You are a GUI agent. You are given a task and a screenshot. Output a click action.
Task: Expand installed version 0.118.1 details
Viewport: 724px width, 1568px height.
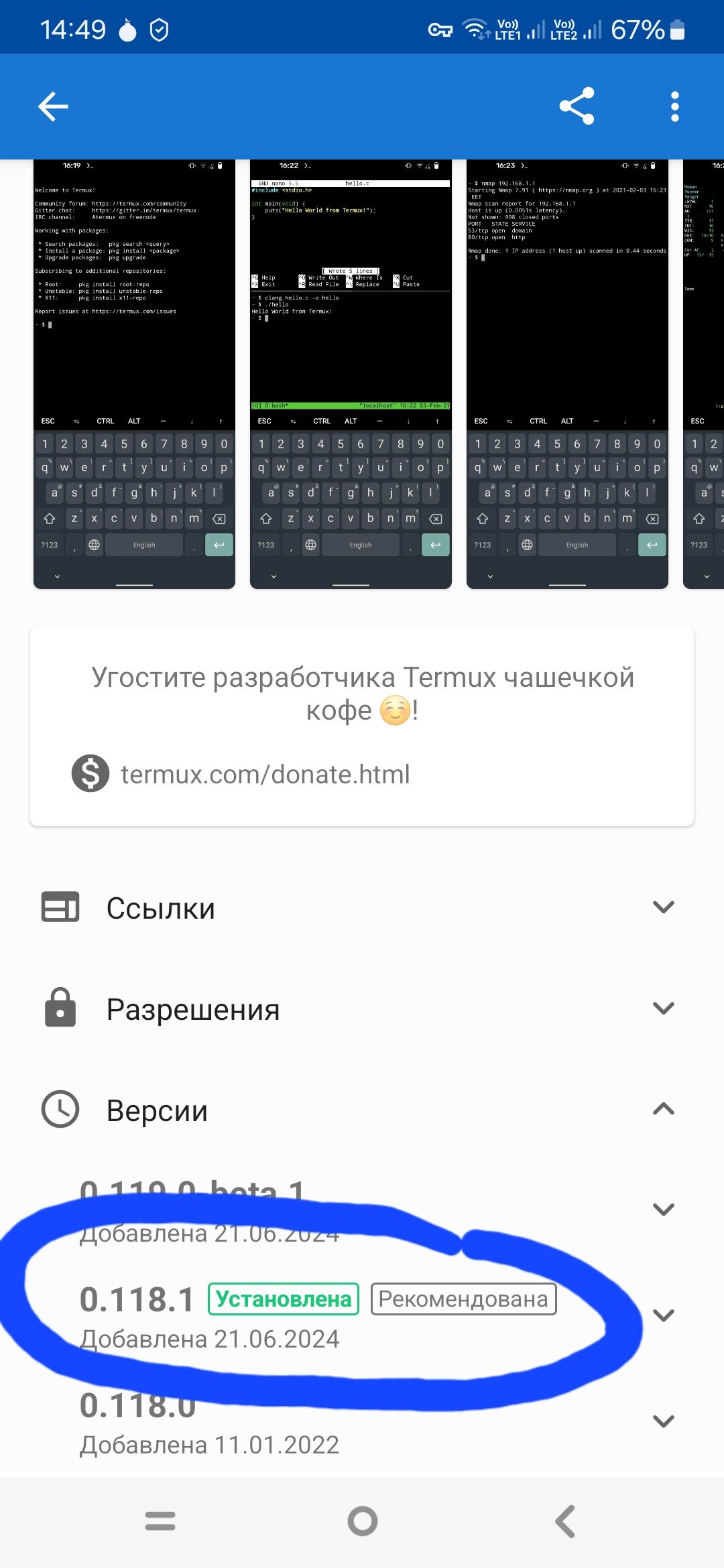(663, 1315)
